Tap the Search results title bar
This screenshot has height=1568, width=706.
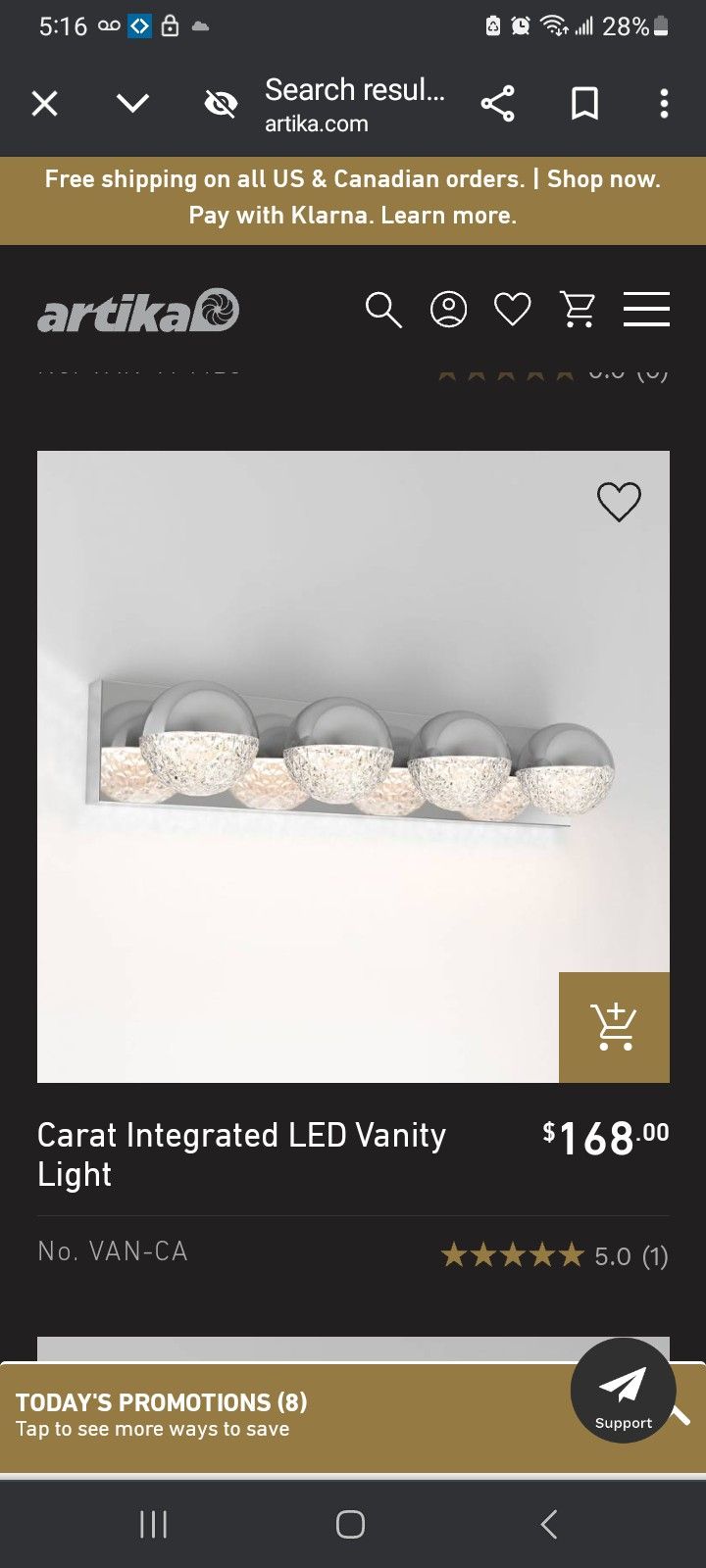[x=353, y=103]
